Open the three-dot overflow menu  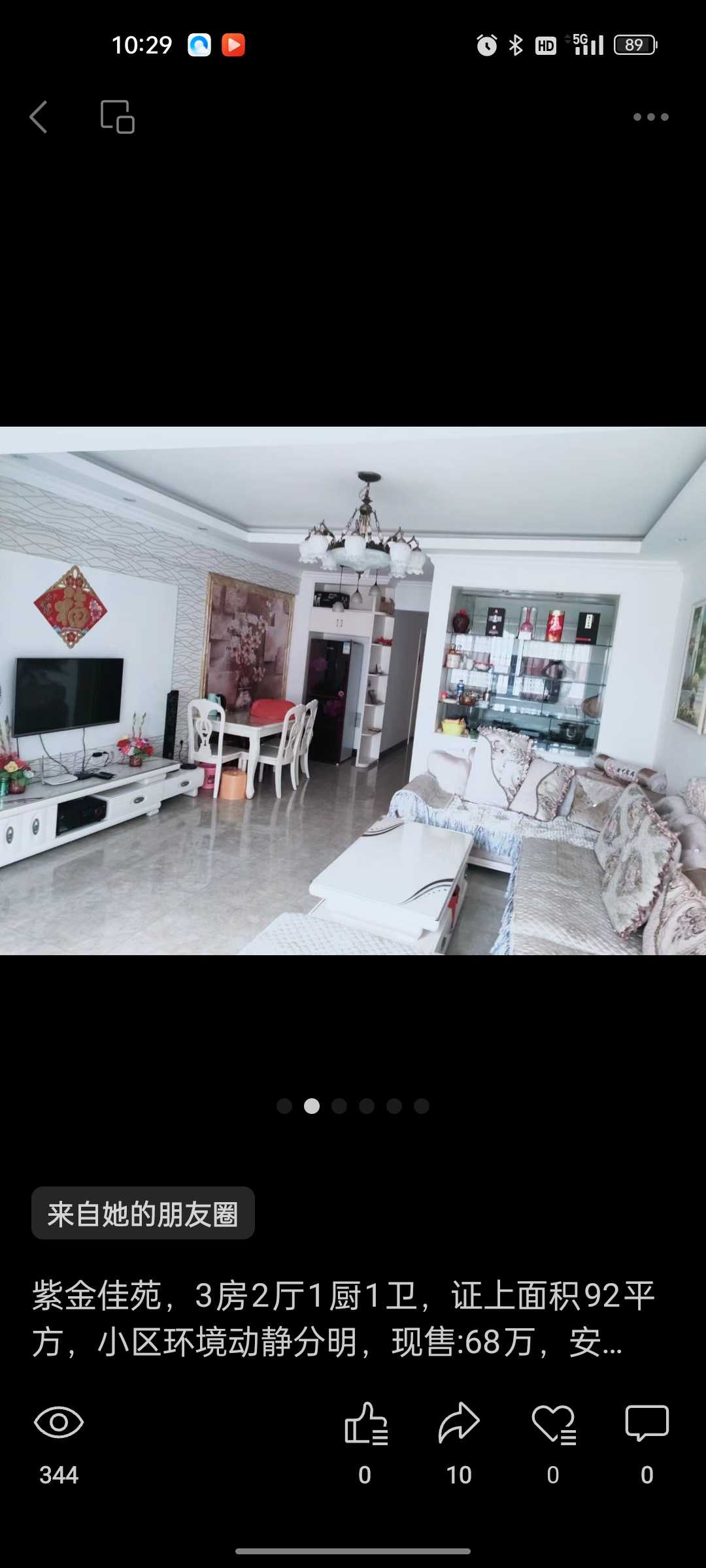click(x=650, y=117)
